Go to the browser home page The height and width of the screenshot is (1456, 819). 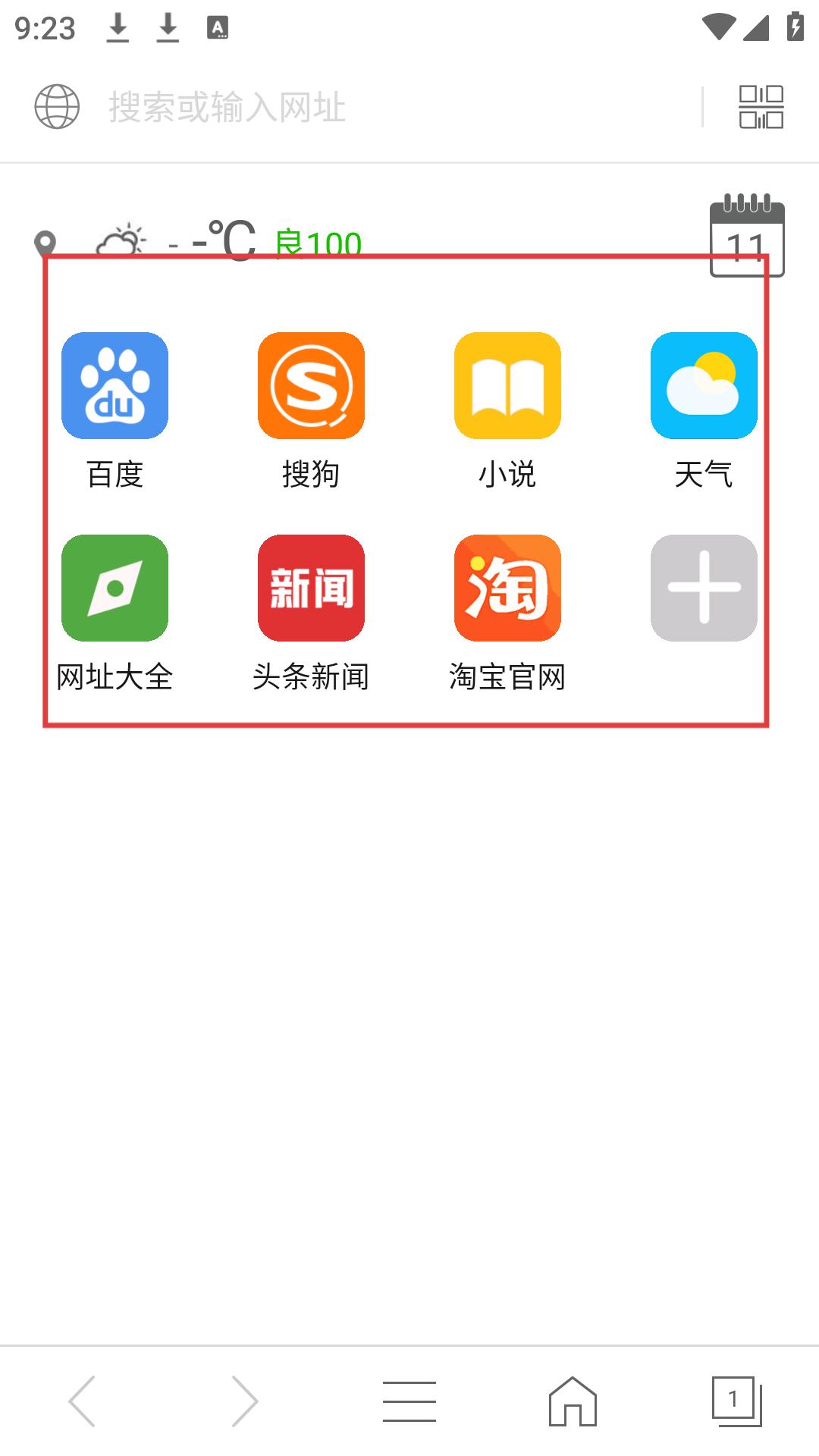[573, 1401]
